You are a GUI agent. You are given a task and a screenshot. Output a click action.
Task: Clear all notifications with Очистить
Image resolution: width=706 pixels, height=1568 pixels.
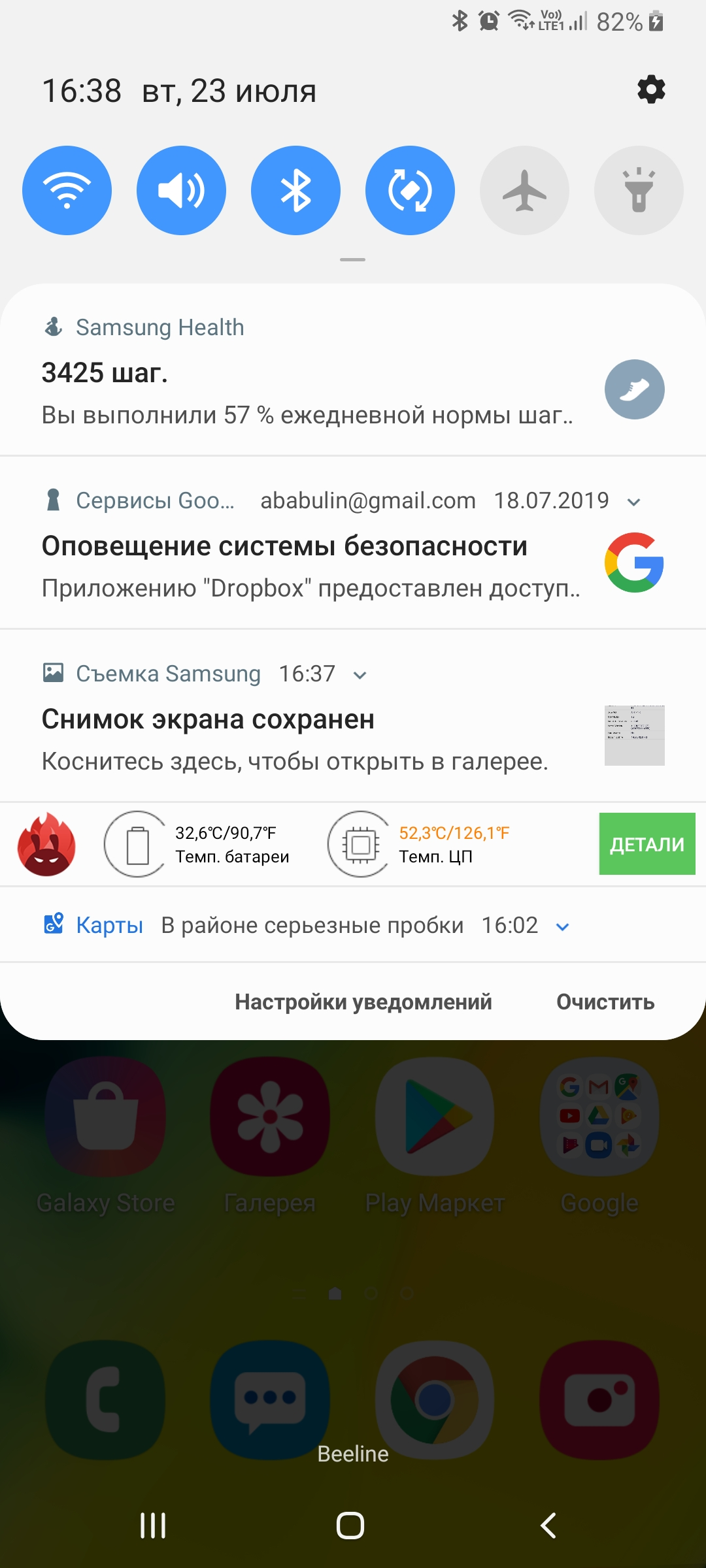[x=605, y=1002]
